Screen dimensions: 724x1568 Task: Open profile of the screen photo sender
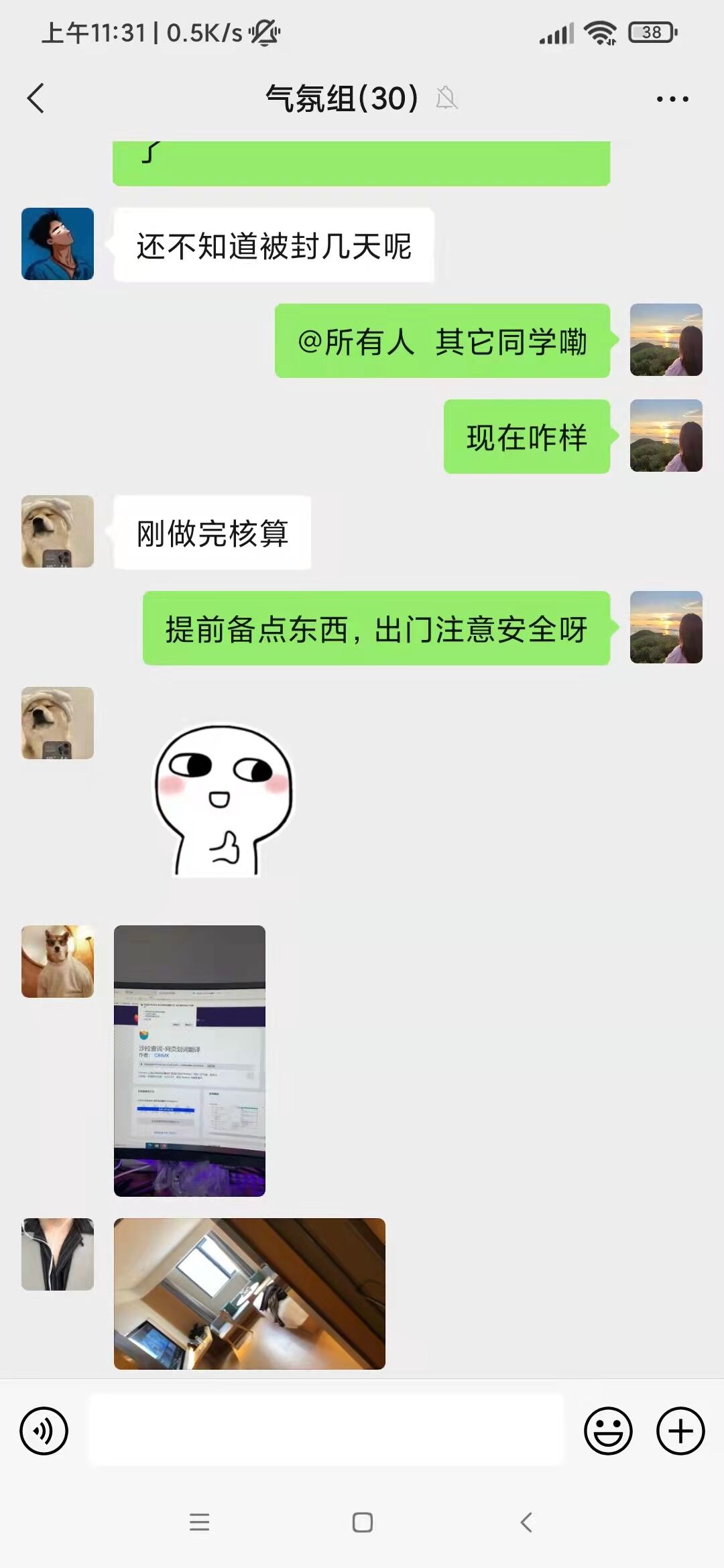point(58,962)
